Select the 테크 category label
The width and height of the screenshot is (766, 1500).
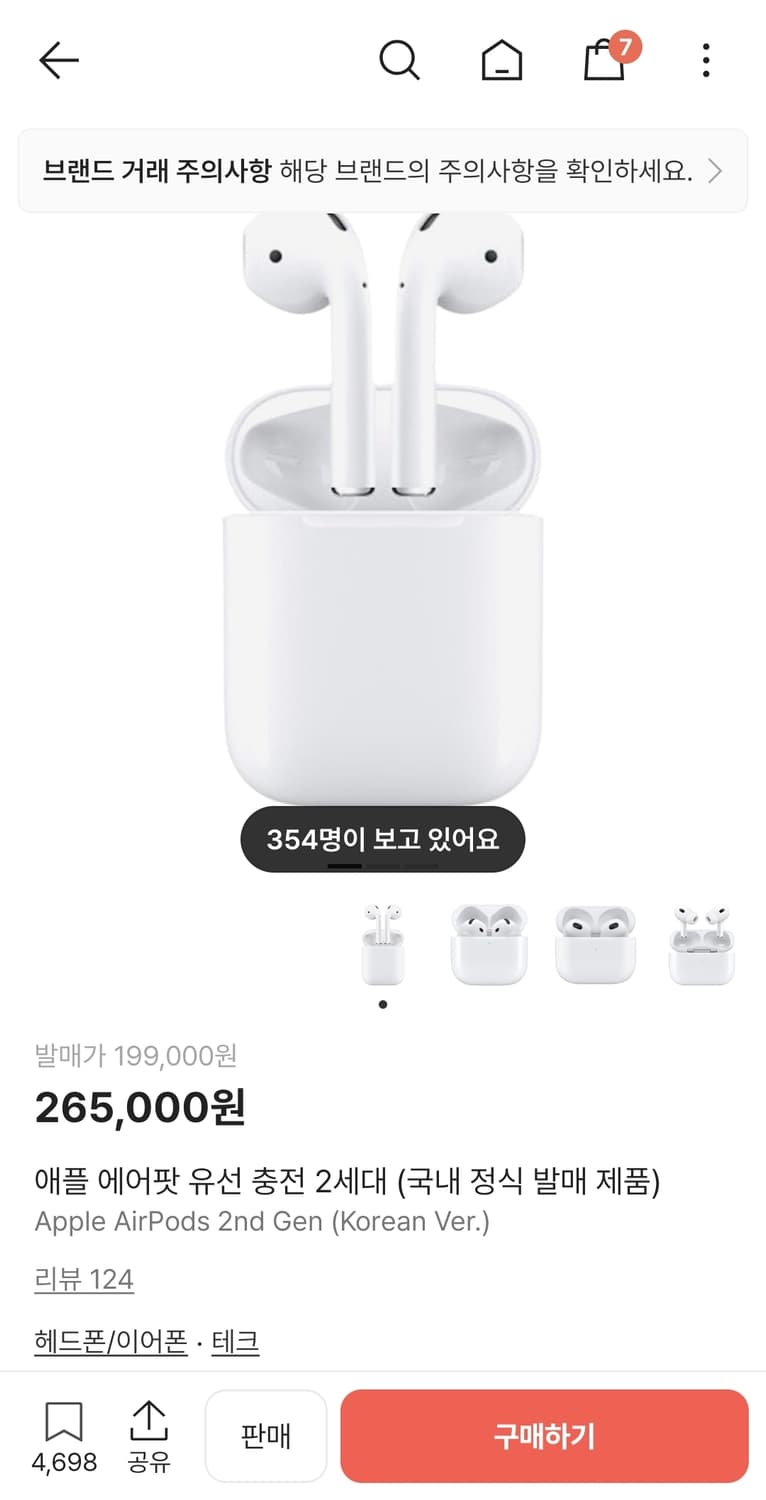point(233,1342)
